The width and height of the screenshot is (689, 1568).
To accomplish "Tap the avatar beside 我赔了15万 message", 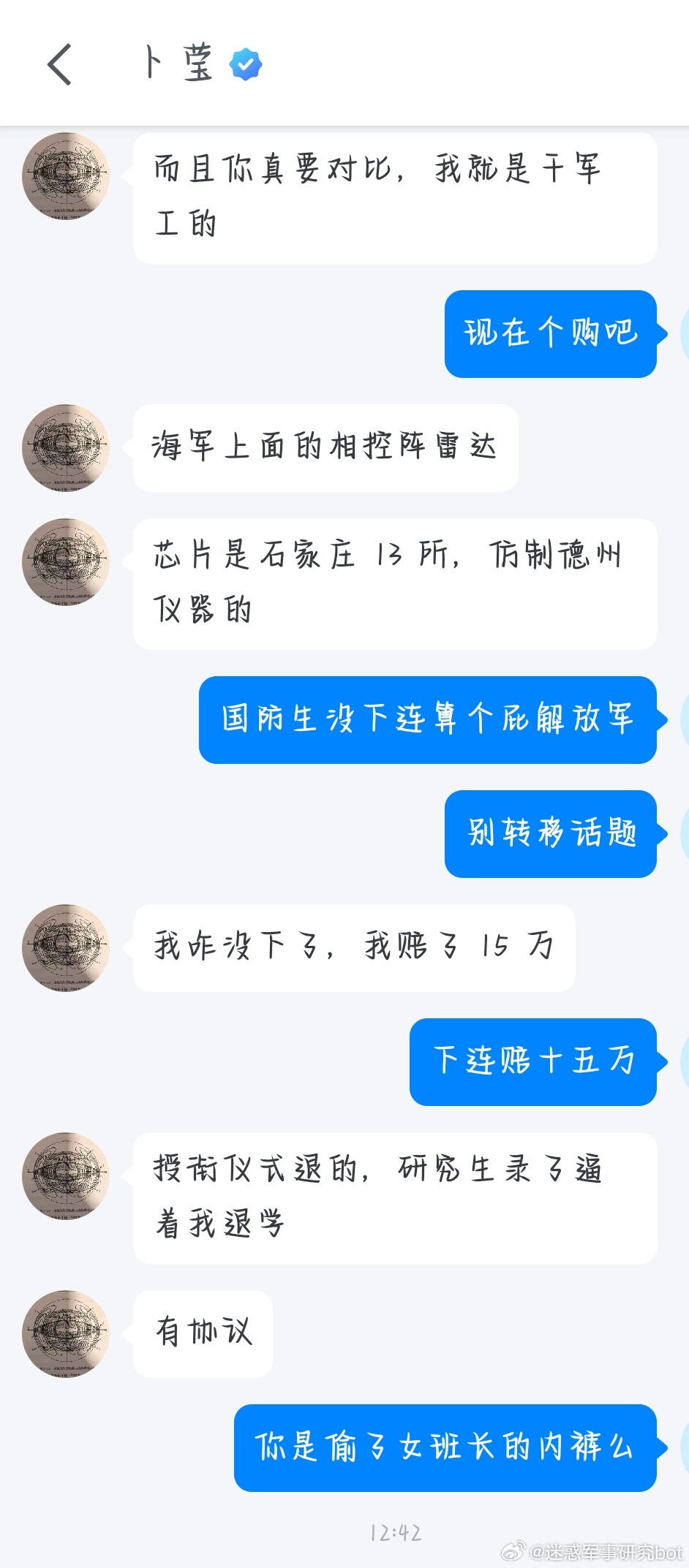I will pyautogui.click(x=66, y=948).
